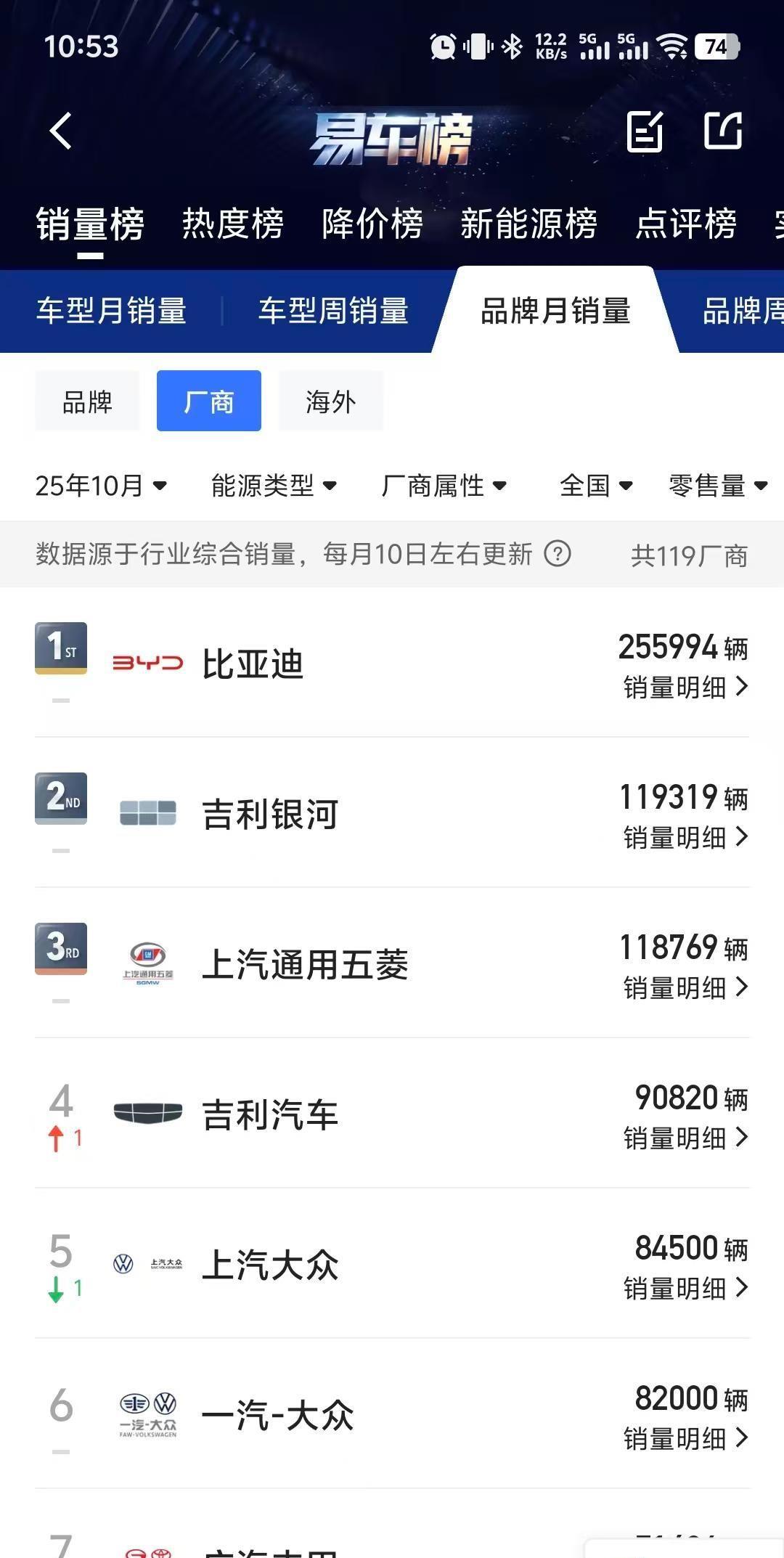Expand the 25年10月 month dropdown
This screenshot has height=1558, width=784.
coord(101,486)
